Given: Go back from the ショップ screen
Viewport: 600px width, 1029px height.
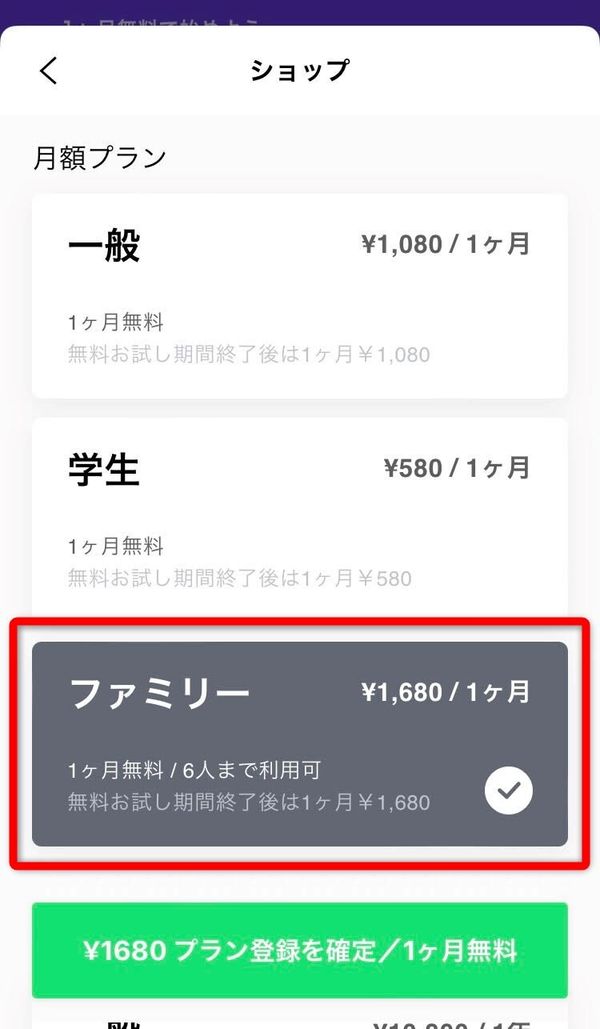Looking at the screenshot, I should point(49,70).
